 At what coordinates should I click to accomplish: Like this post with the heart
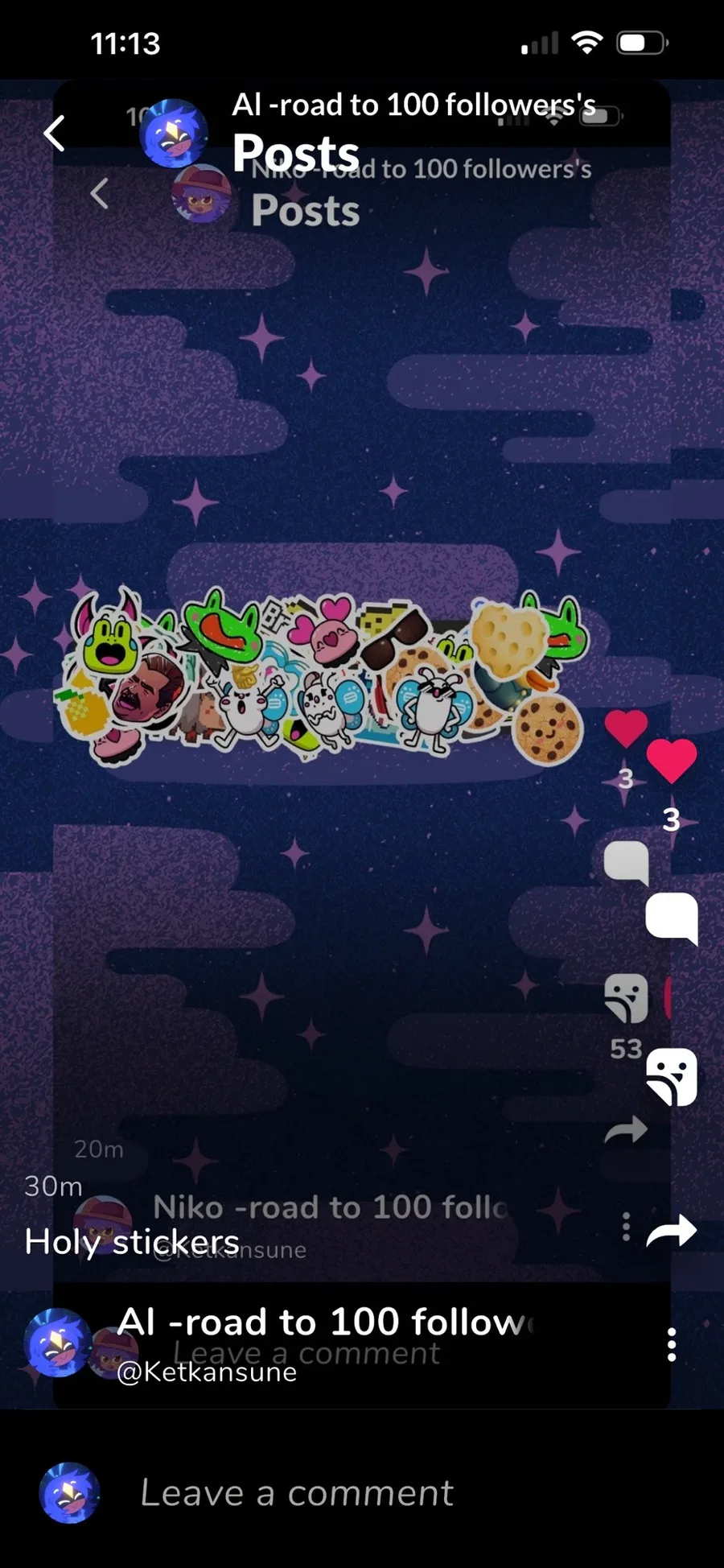tap(671, 761)
